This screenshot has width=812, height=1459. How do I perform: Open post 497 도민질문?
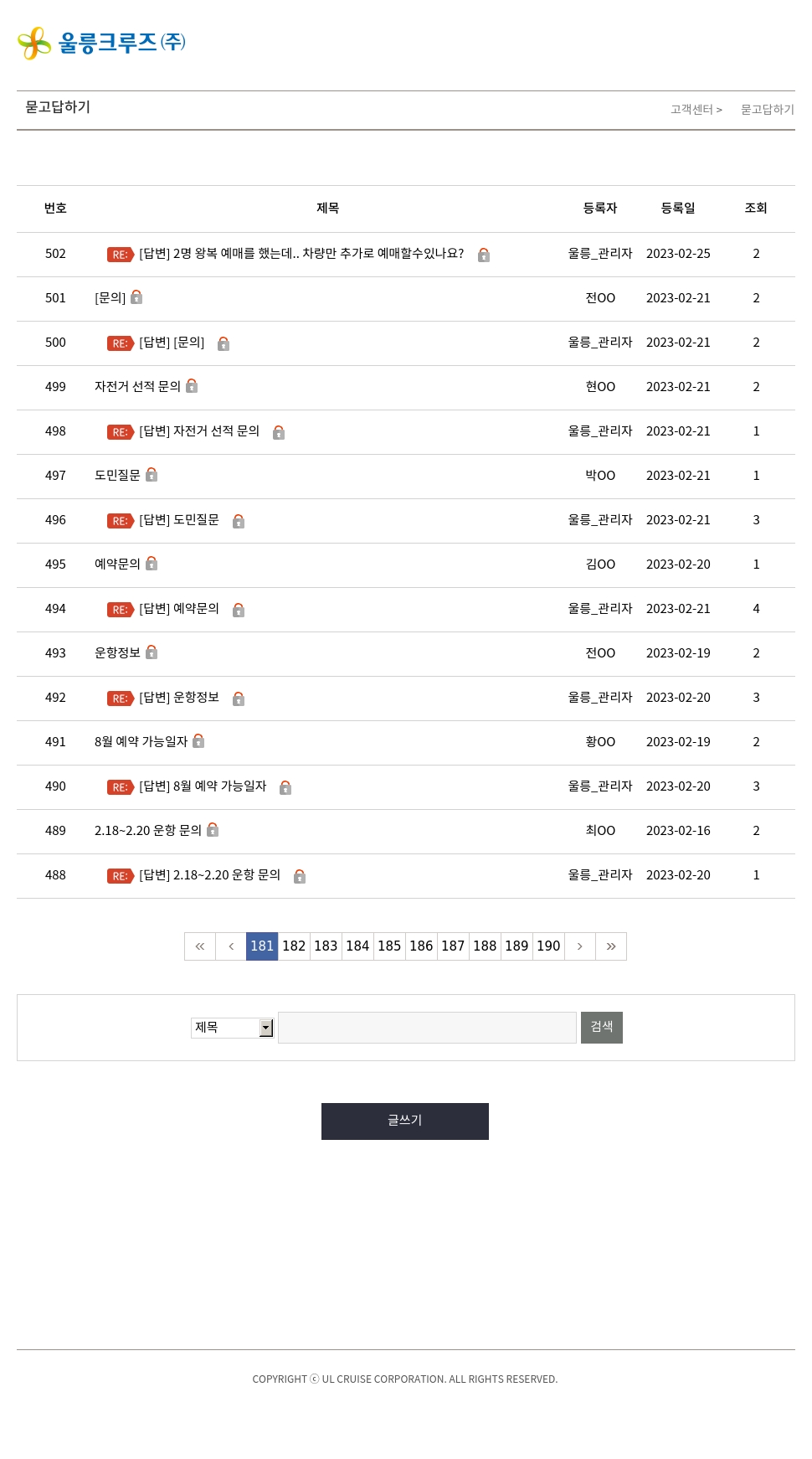[117, 475]
